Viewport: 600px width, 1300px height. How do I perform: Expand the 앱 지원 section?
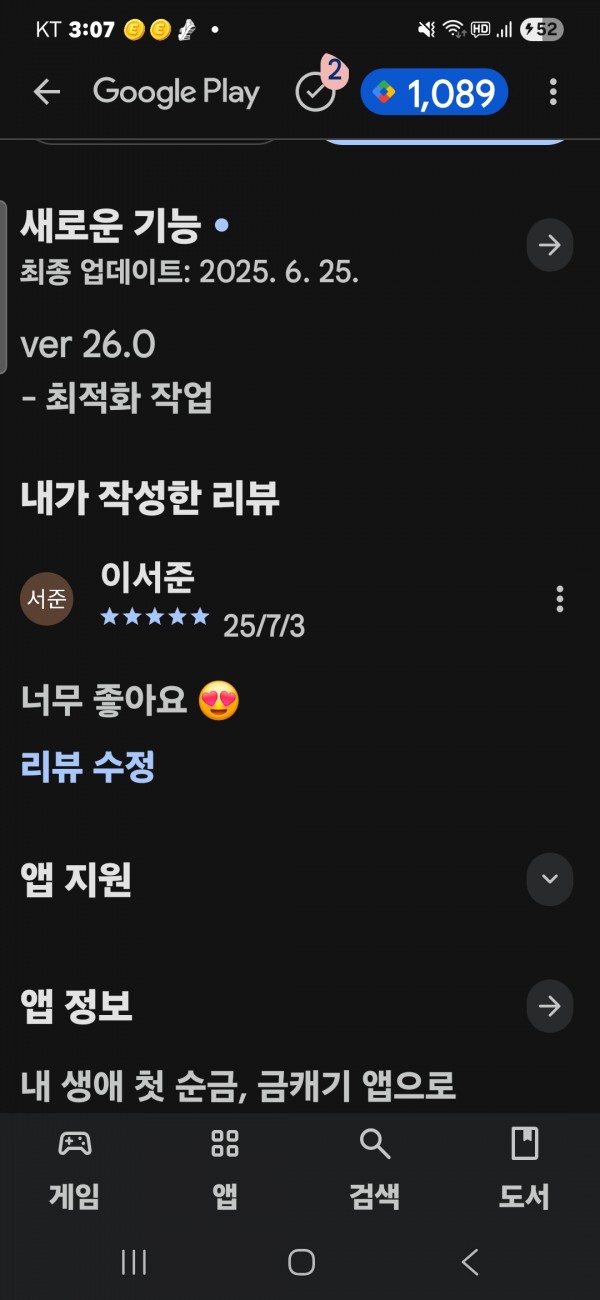pyautogui.click(x=550, y=879)
